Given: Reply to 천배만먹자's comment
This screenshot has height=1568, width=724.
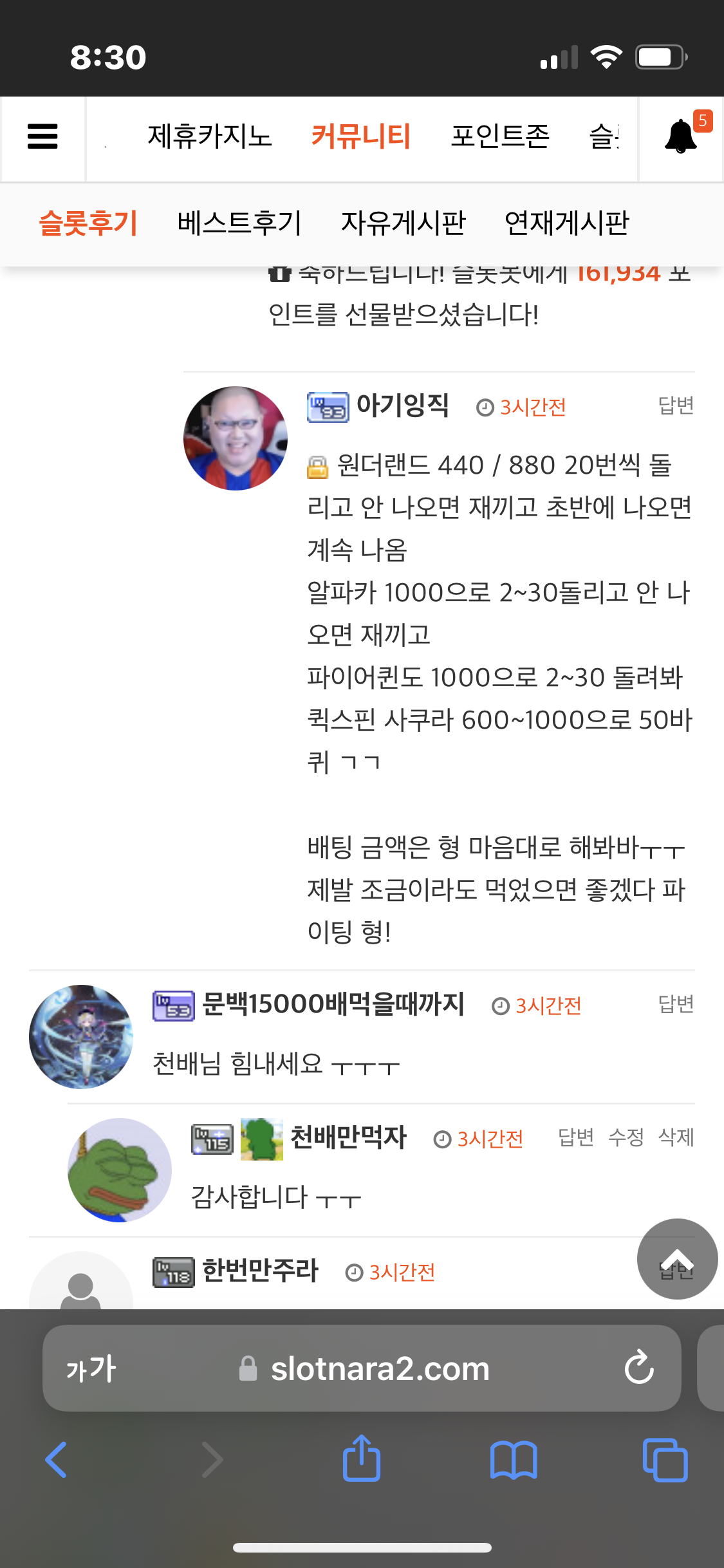Looking at the screenshot, I should click(576, 1137).
